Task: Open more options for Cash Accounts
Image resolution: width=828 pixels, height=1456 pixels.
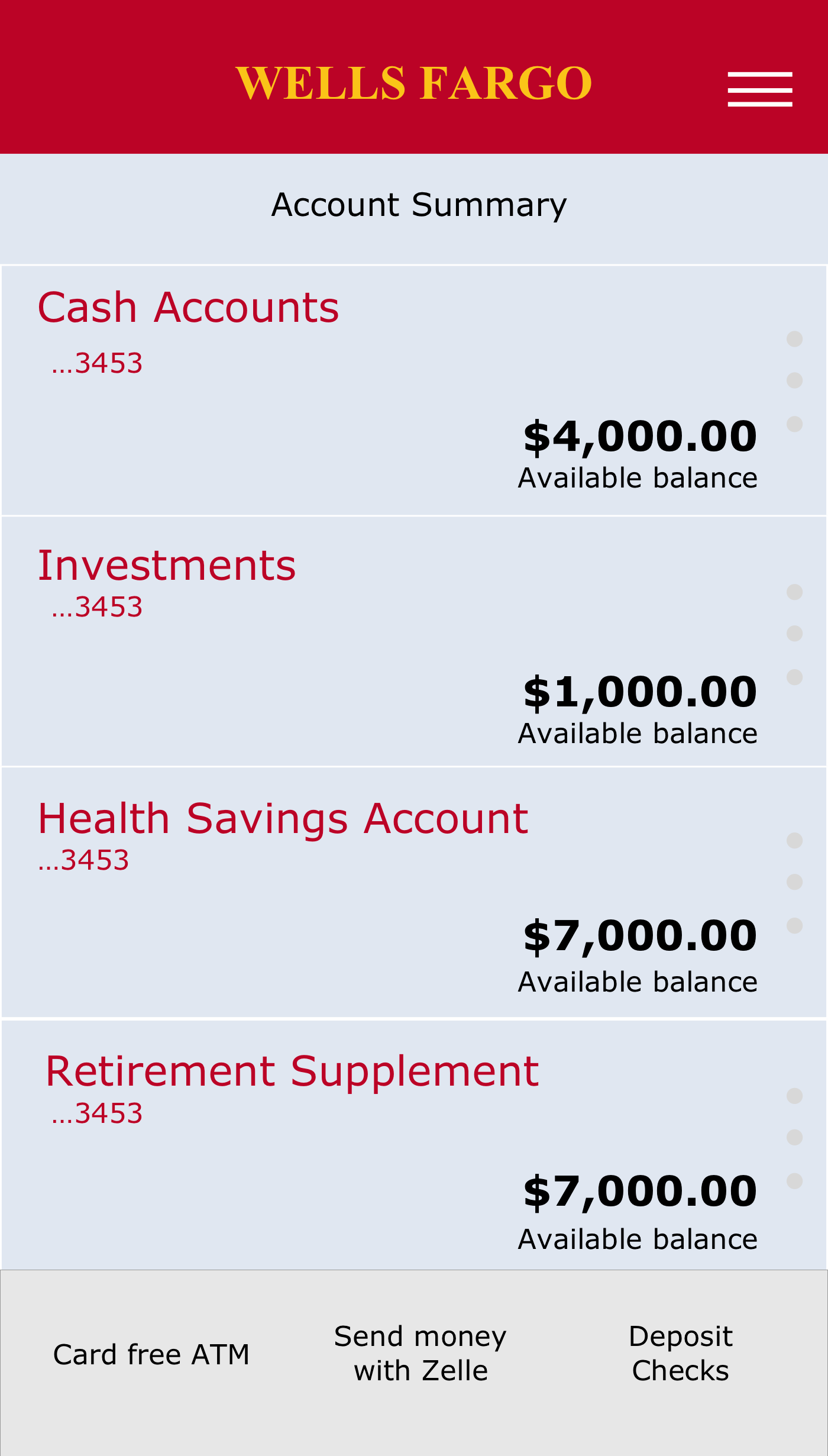Action: pos(794,381)
